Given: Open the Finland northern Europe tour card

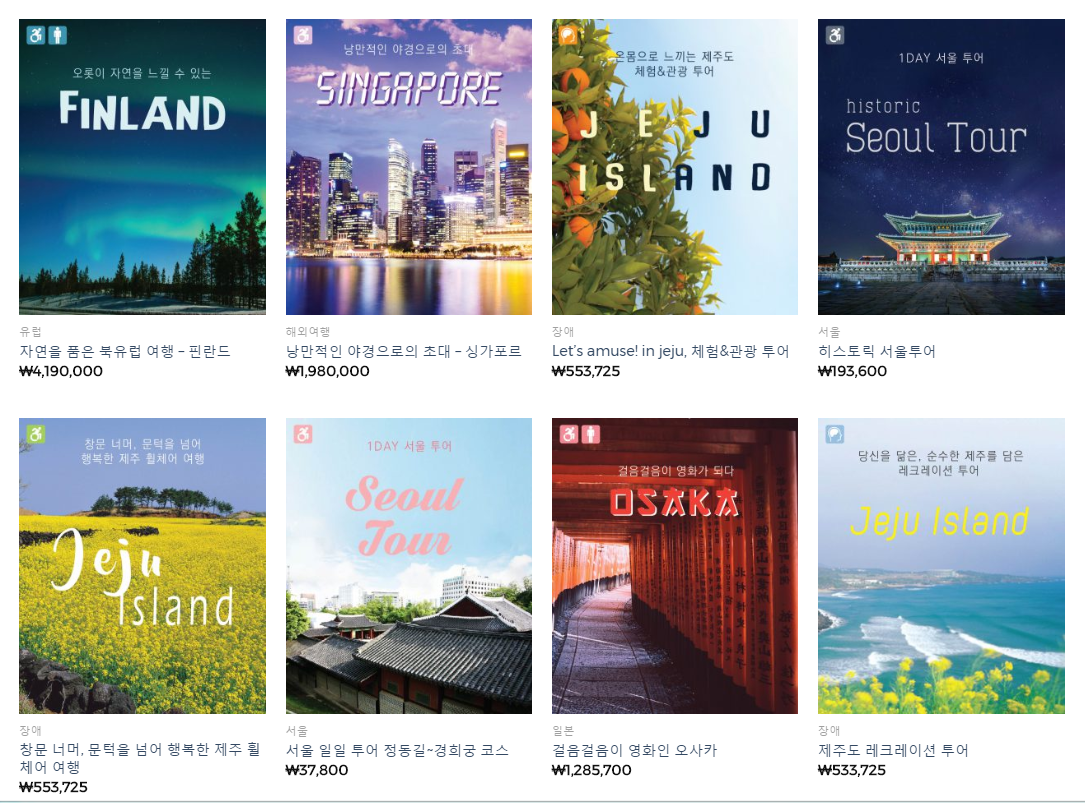Looking at the screenshot, I should pos(142,167).
